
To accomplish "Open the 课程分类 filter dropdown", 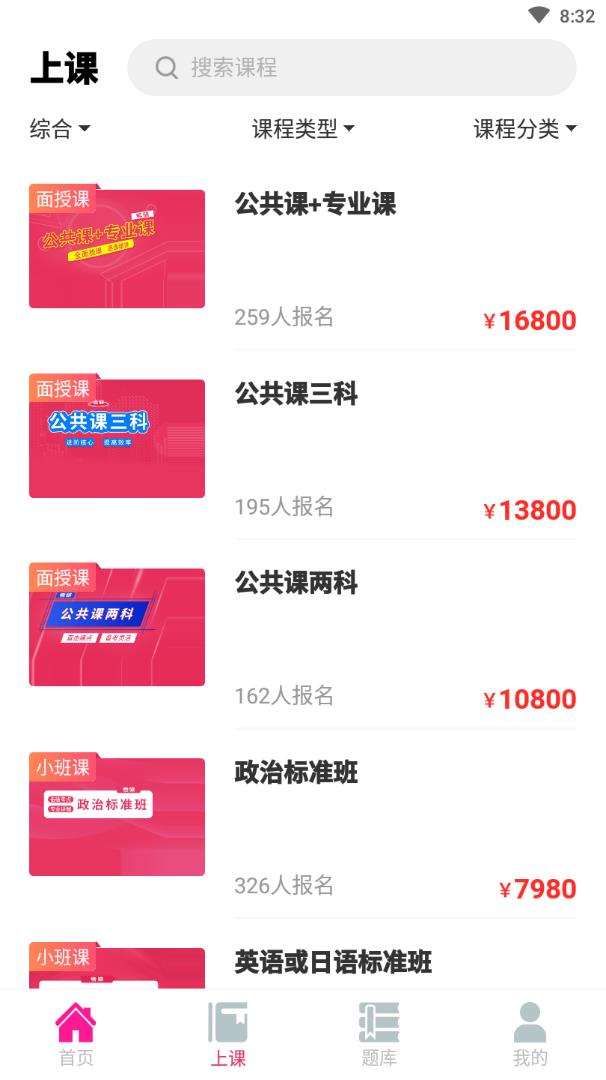I will pos(524,129).
